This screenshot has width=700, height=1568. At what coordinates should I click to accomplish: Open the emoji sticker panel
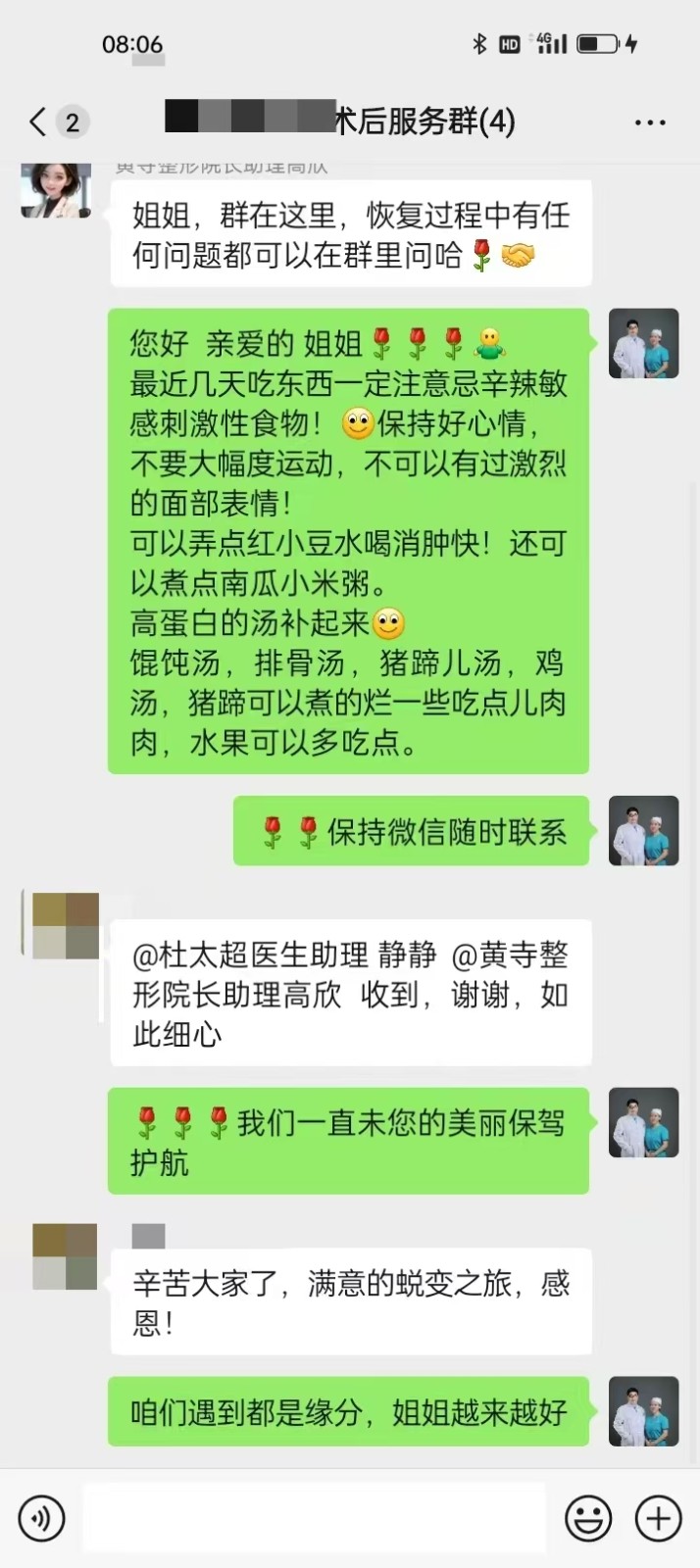pyautogui.click(x=588, y=1519)
